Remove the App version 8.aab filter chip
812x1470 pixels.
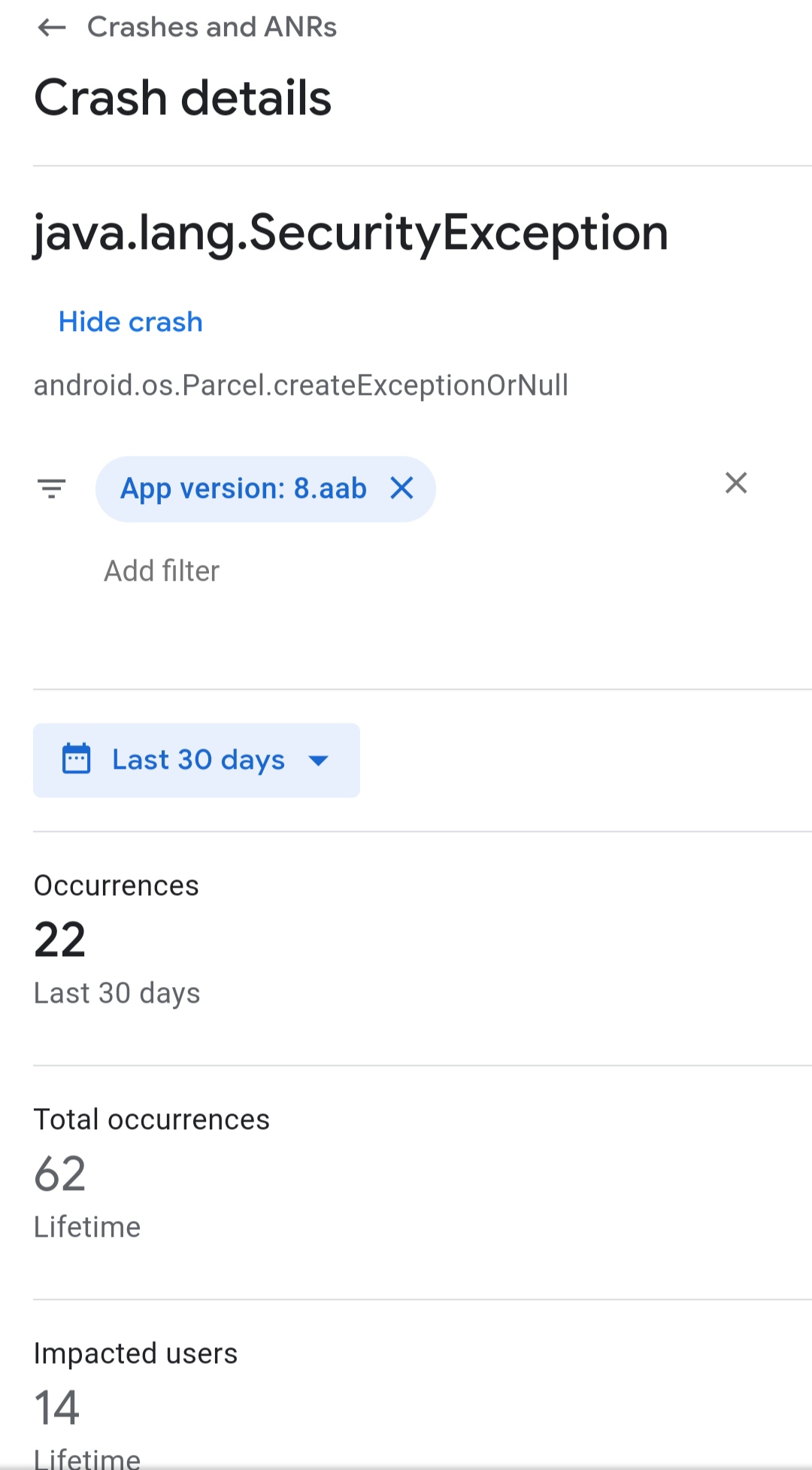402,488
